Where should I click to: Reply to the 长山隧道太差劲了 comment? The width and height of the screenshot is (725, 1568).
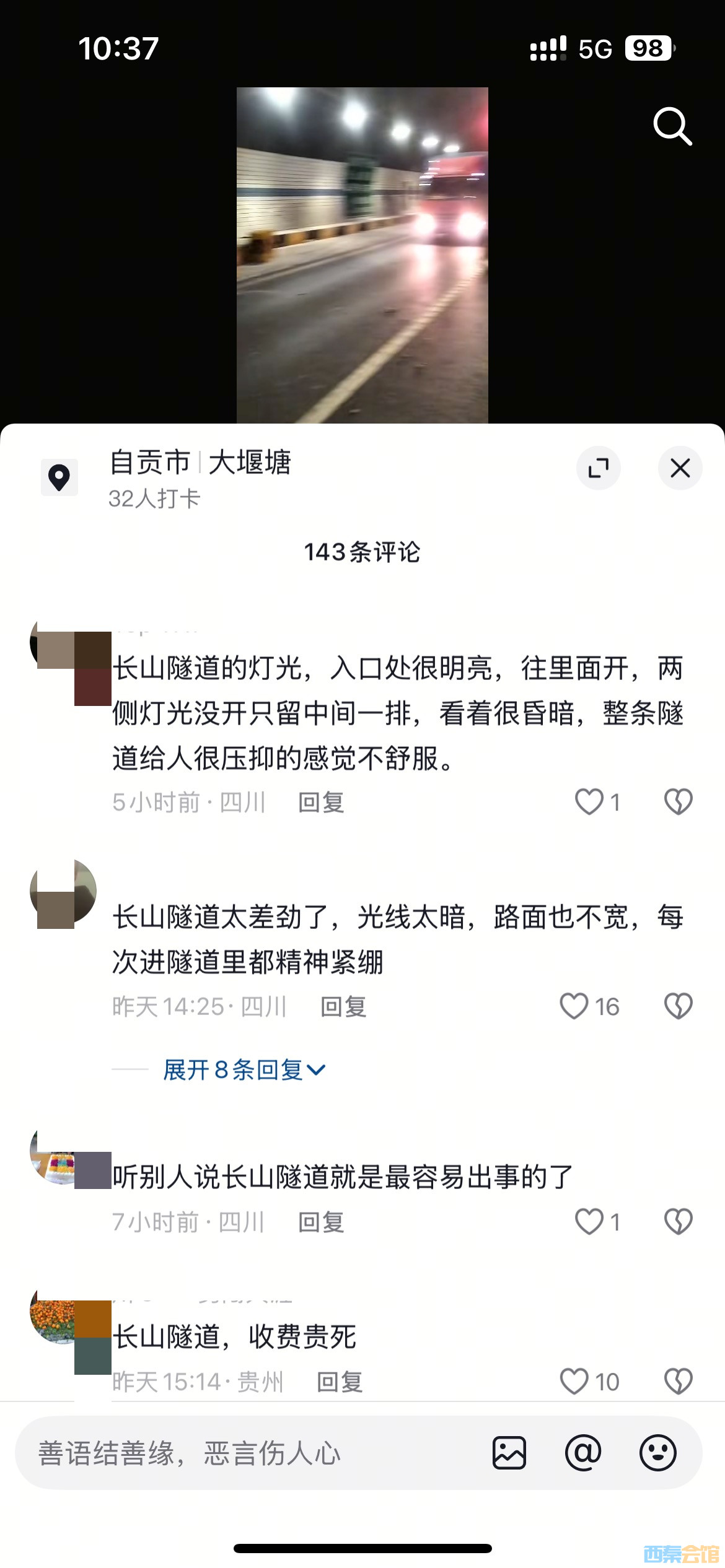pos(343,1006)
